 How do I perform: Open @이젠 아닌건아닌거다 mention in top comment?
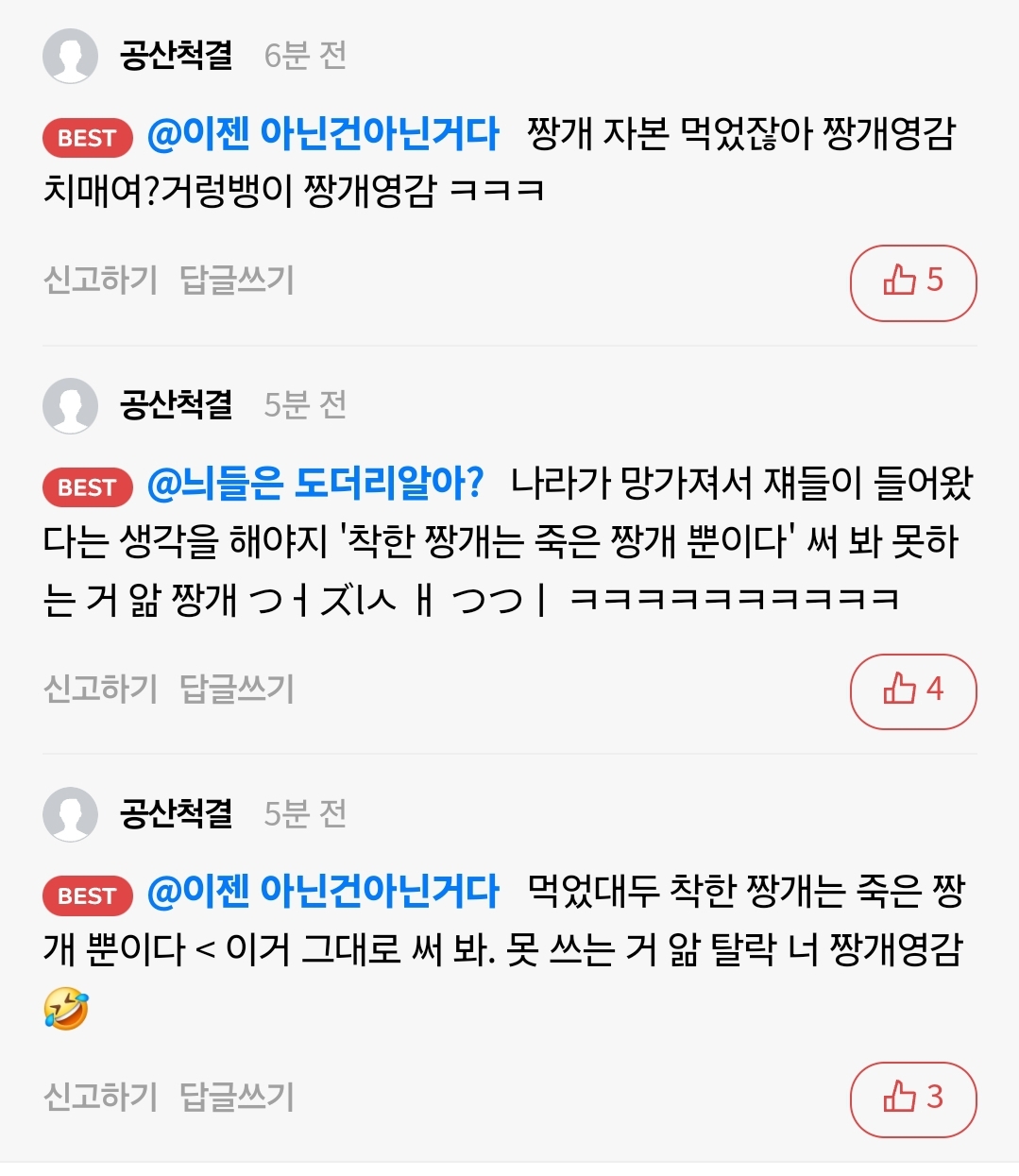click(323, 134)
